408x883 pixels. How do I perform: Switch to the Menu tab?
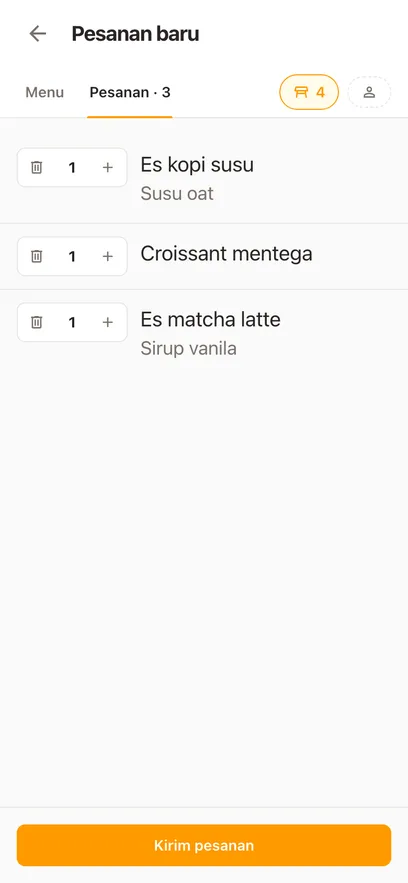tap(44, 92)
